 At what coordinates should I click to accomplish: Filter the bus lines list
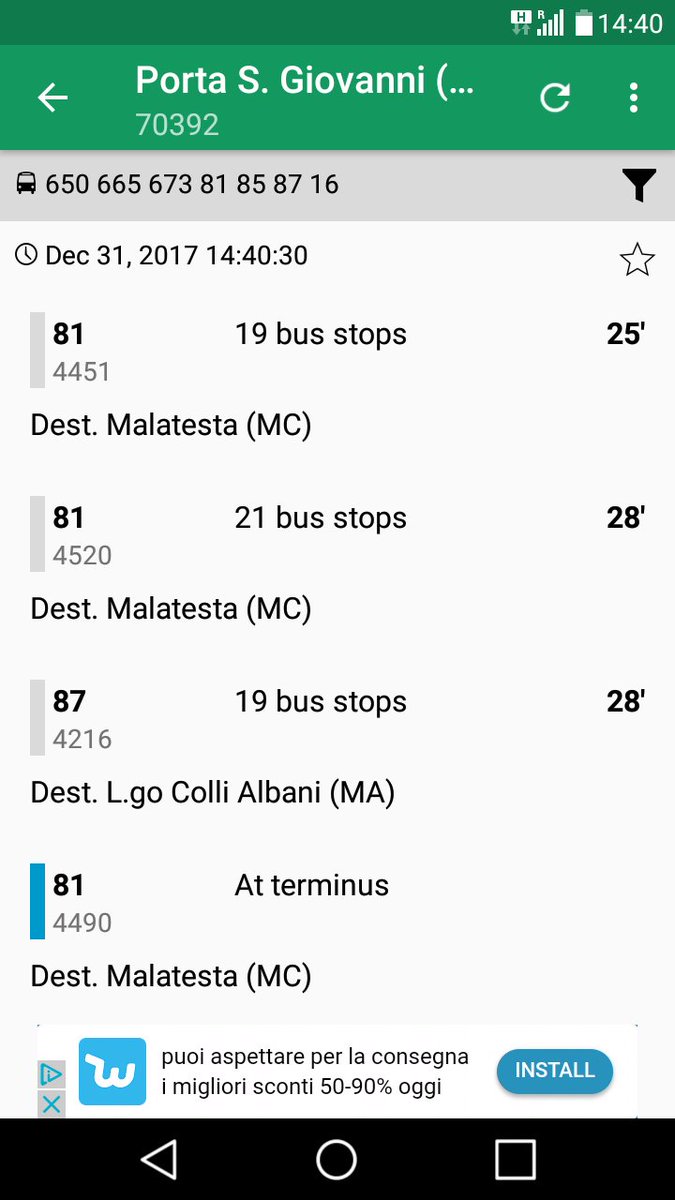click(x=638, y=185)
